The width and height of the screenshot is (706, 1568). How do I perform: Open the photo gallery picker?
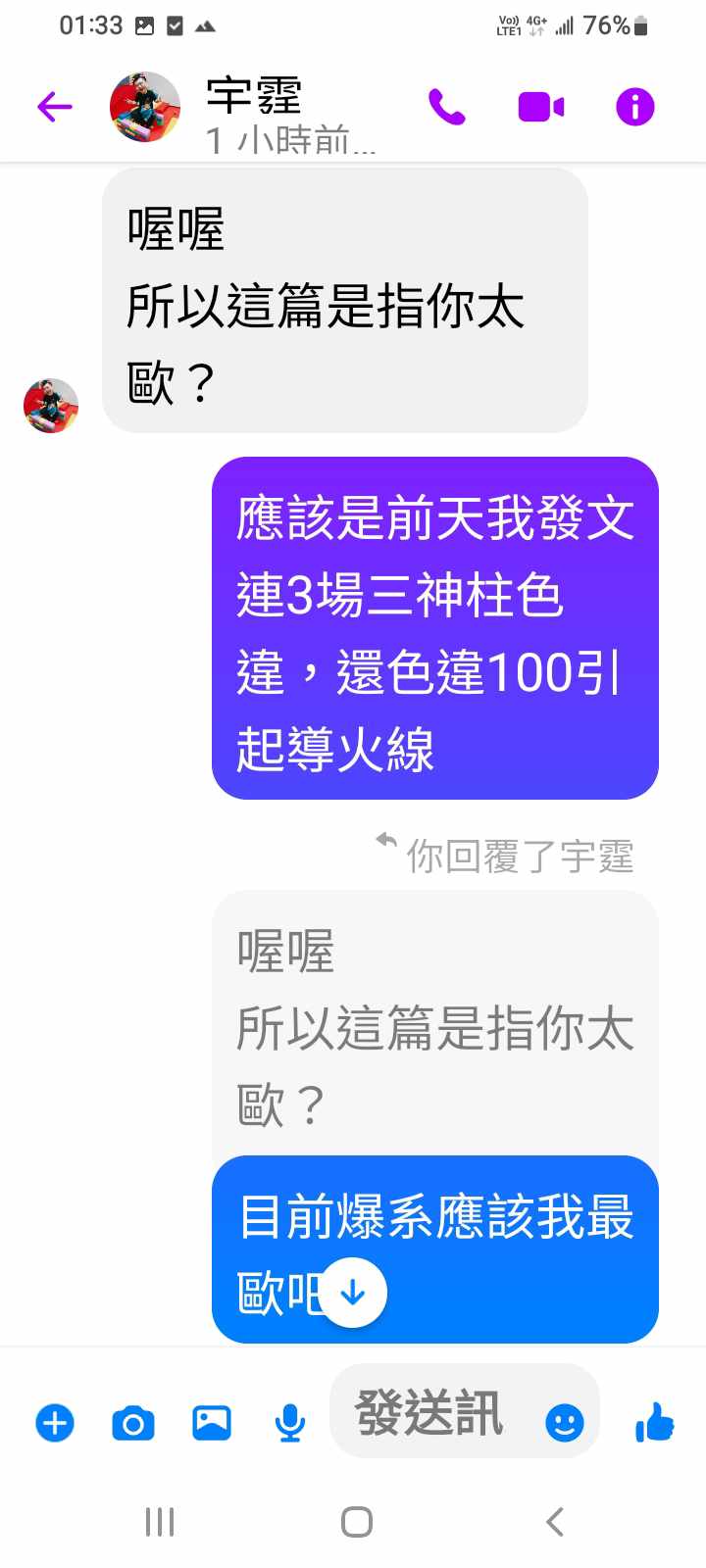pos(212,1422)
